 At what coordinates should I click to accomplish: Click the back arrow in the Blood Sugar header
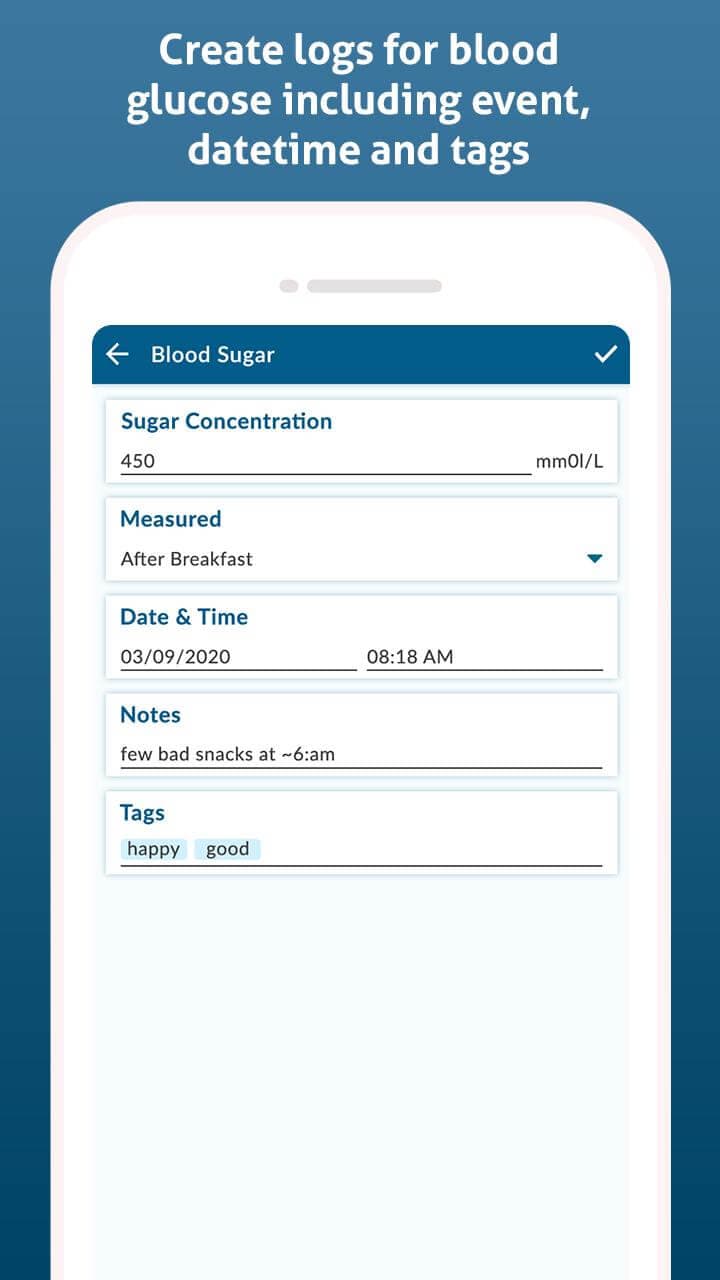pyautogui.click(x=117, y=354)
